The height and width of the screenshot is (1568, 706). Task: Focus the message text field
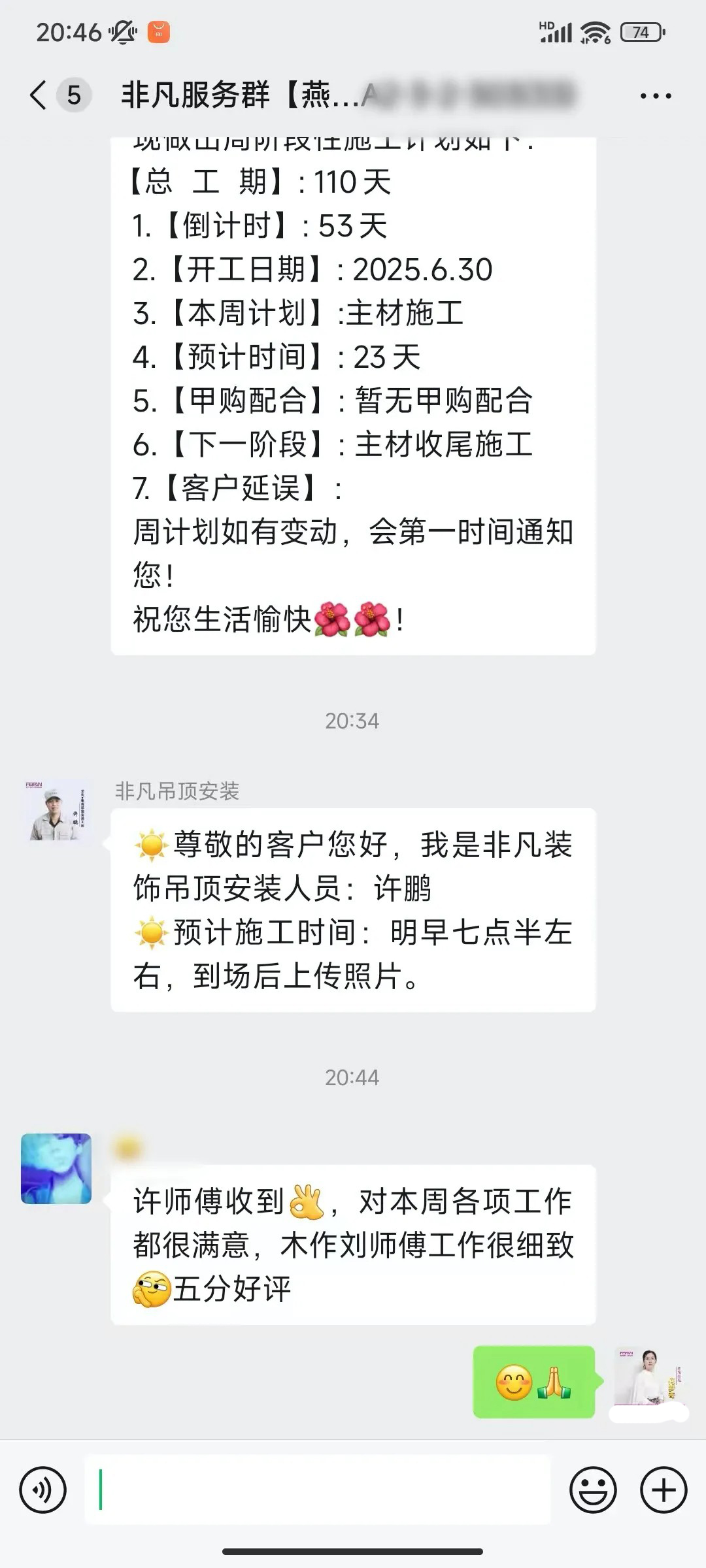[x=317, y=1490]
